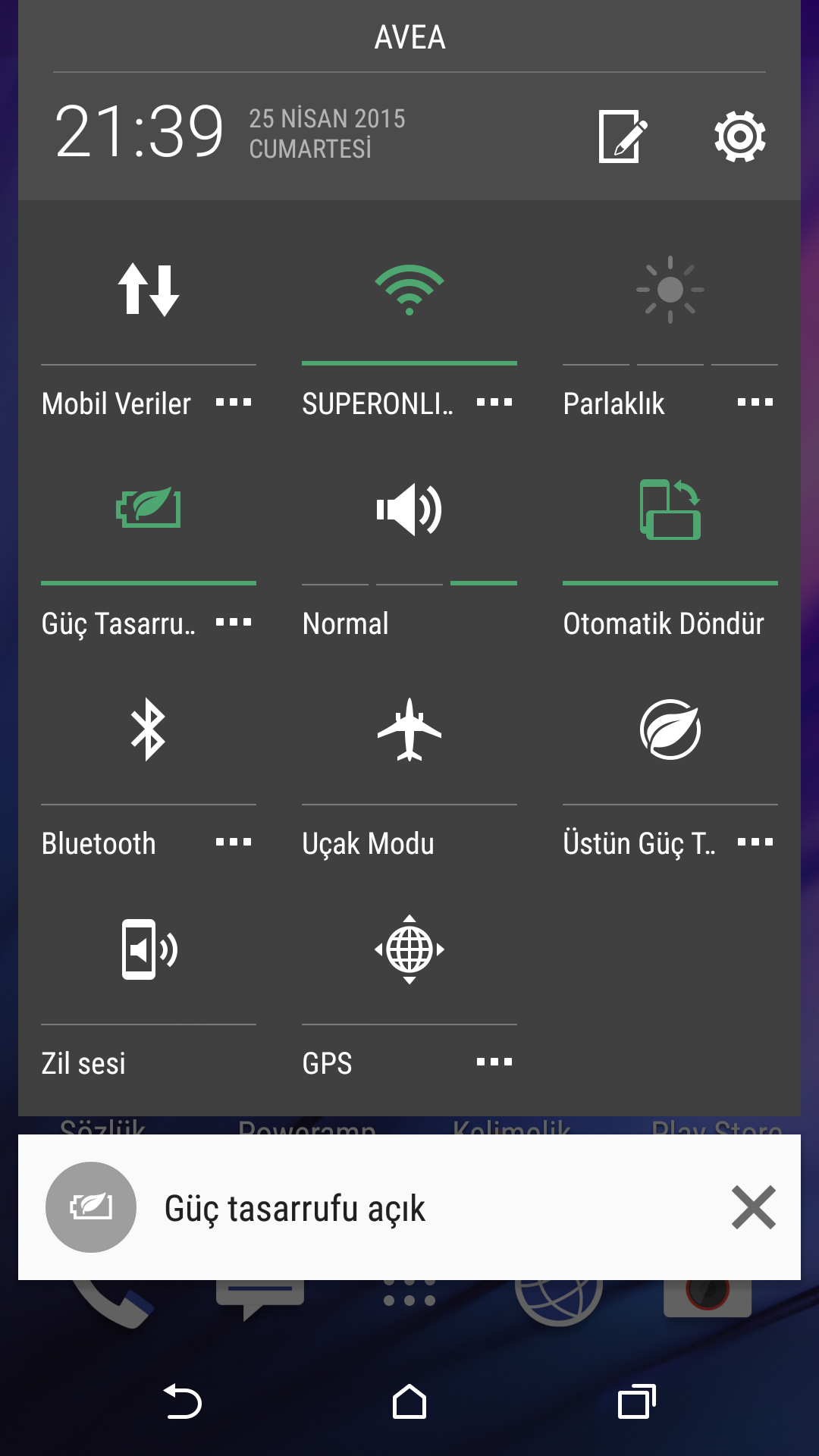Switch the Normal sound profile
The height and width of the screenshot is (1456, 819).
tap(409, 509)
